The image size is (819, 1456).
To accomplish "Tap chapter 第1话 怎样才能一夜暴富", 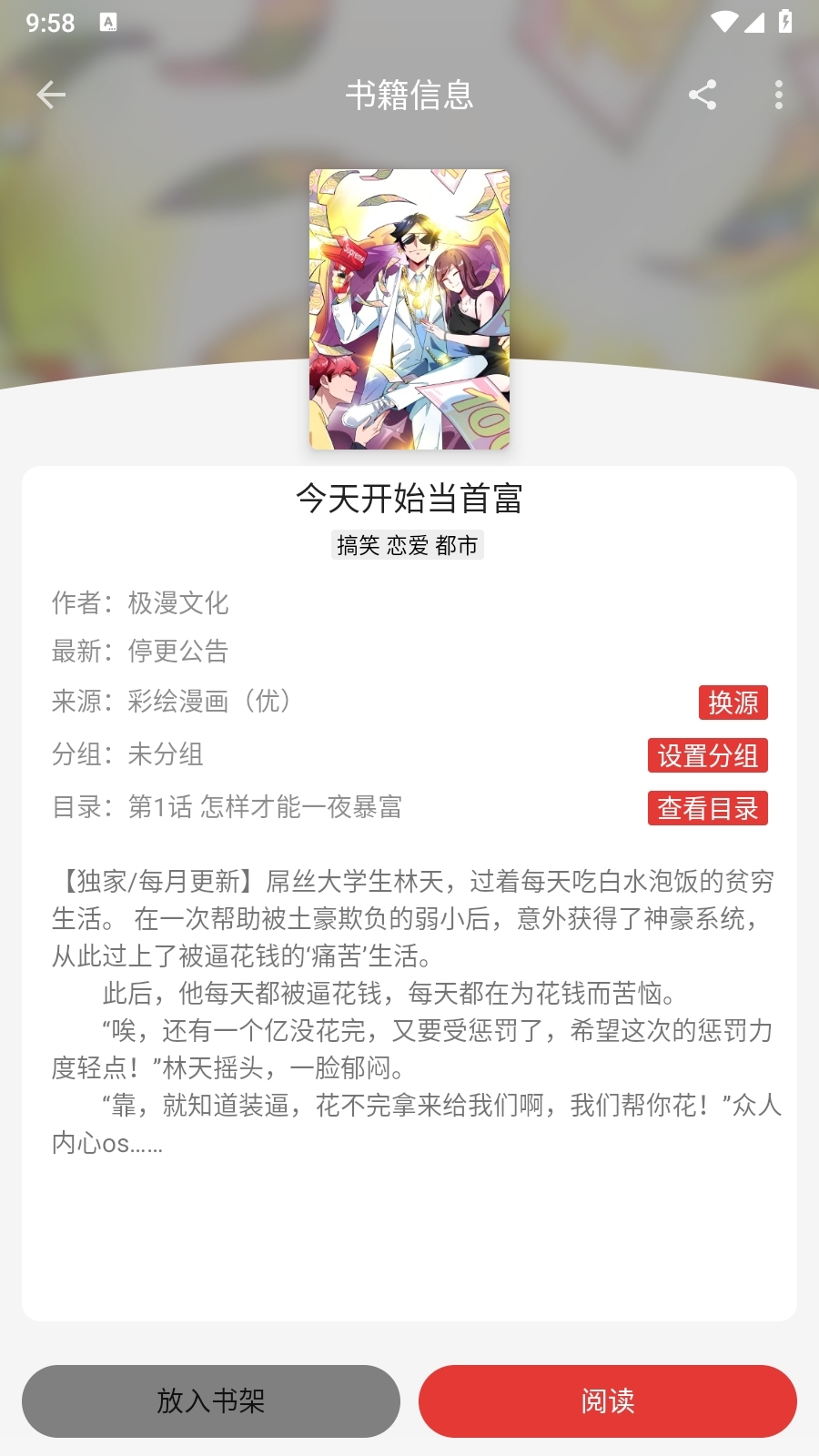I will (267, 805).
